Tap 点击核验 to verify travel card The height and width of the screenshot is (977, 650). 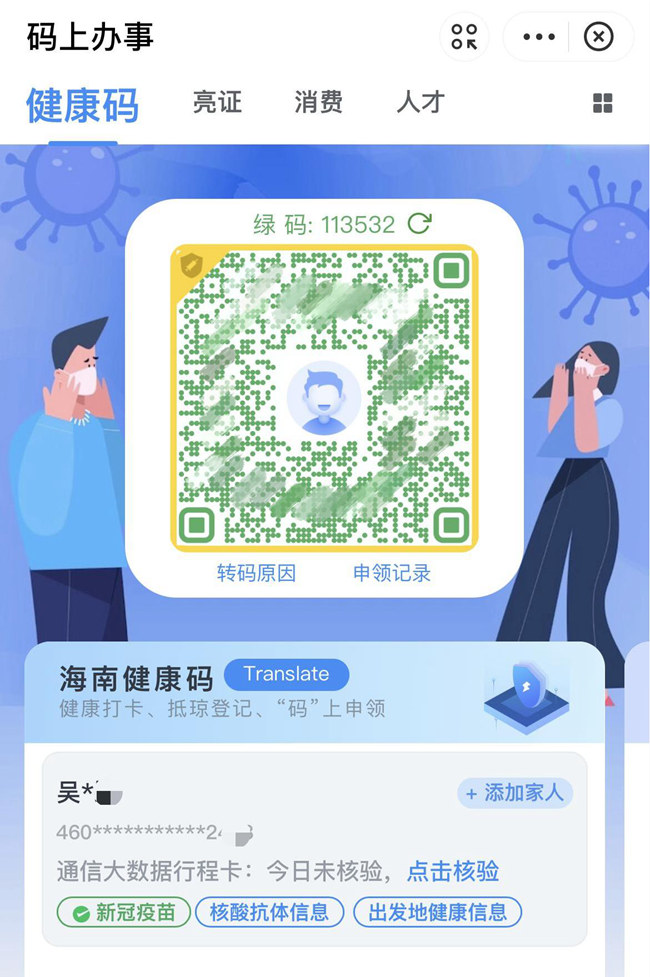tap(453, 871)
